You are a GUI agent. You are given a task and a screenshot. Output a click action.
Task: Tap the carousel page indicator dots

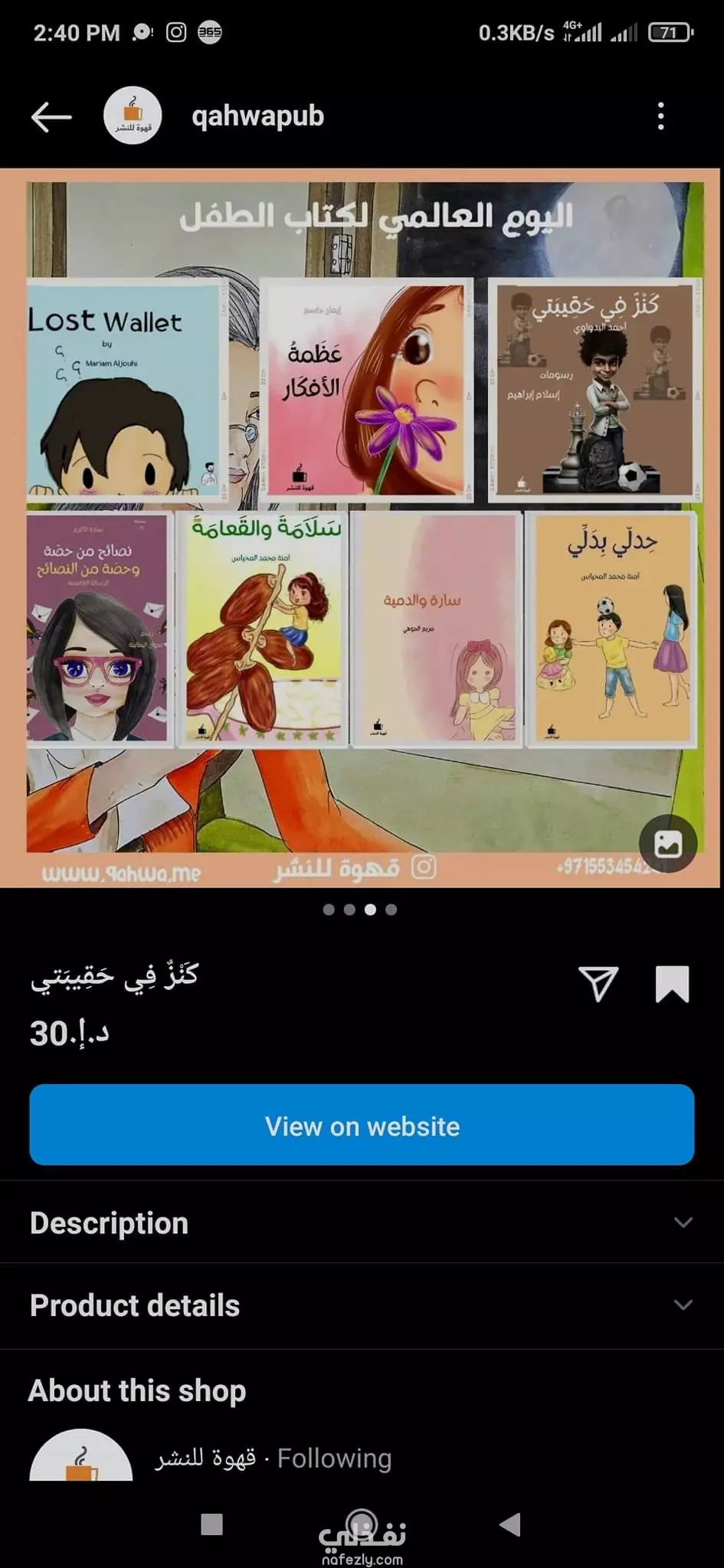(x=360, y=910)
